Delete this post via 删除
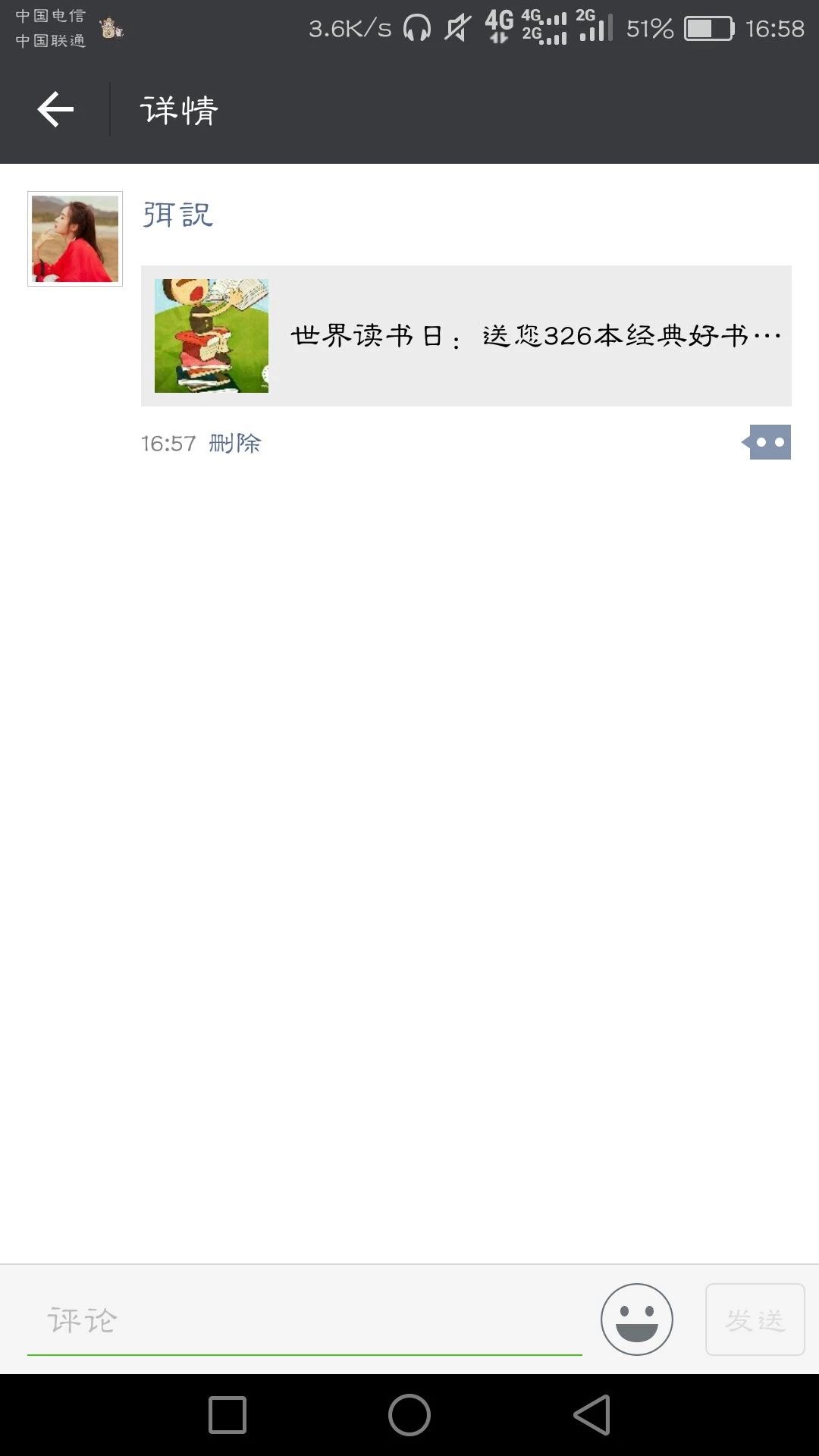 point(234,443)
